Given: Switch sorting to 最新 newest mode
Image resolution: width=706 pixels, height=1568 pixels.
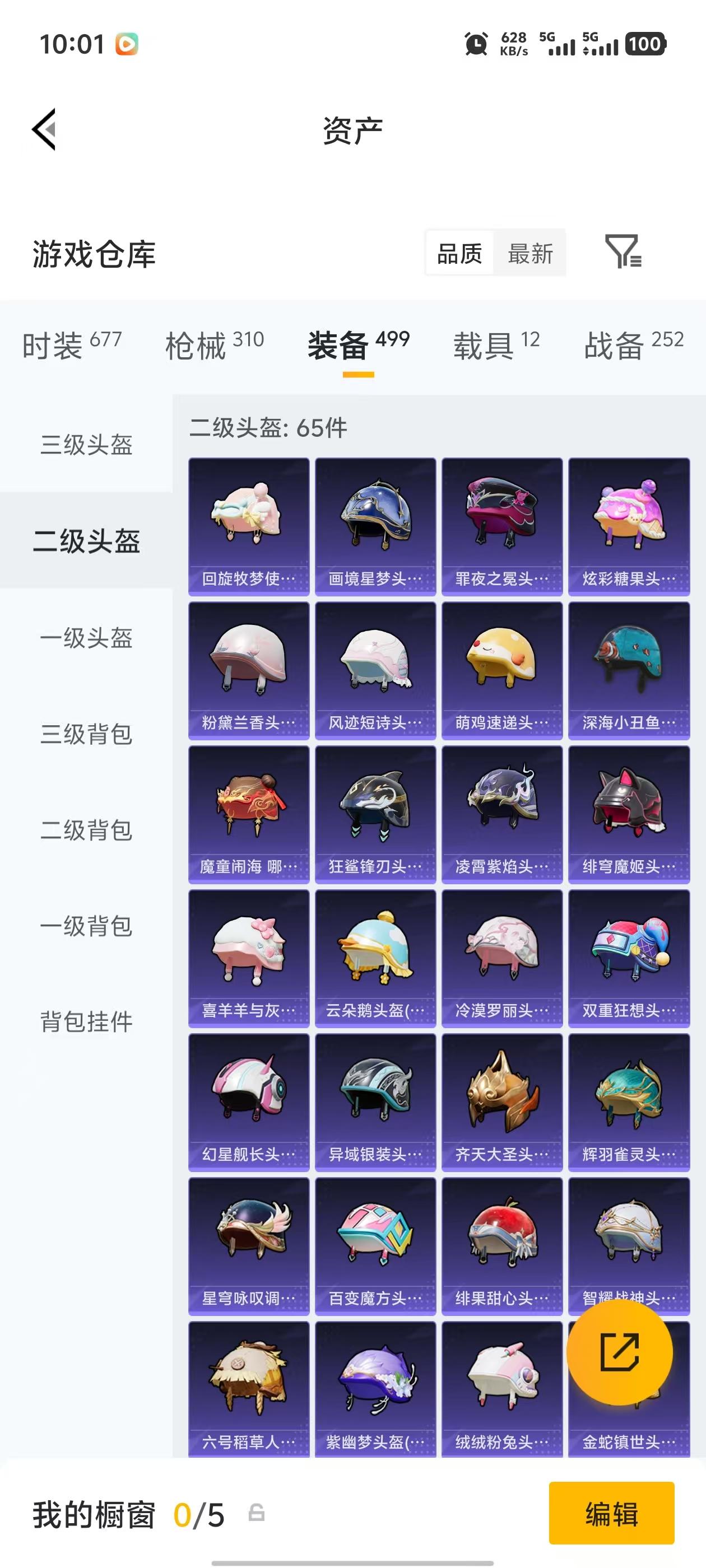Looking at the screenshot, I should (x=531, y=253).
